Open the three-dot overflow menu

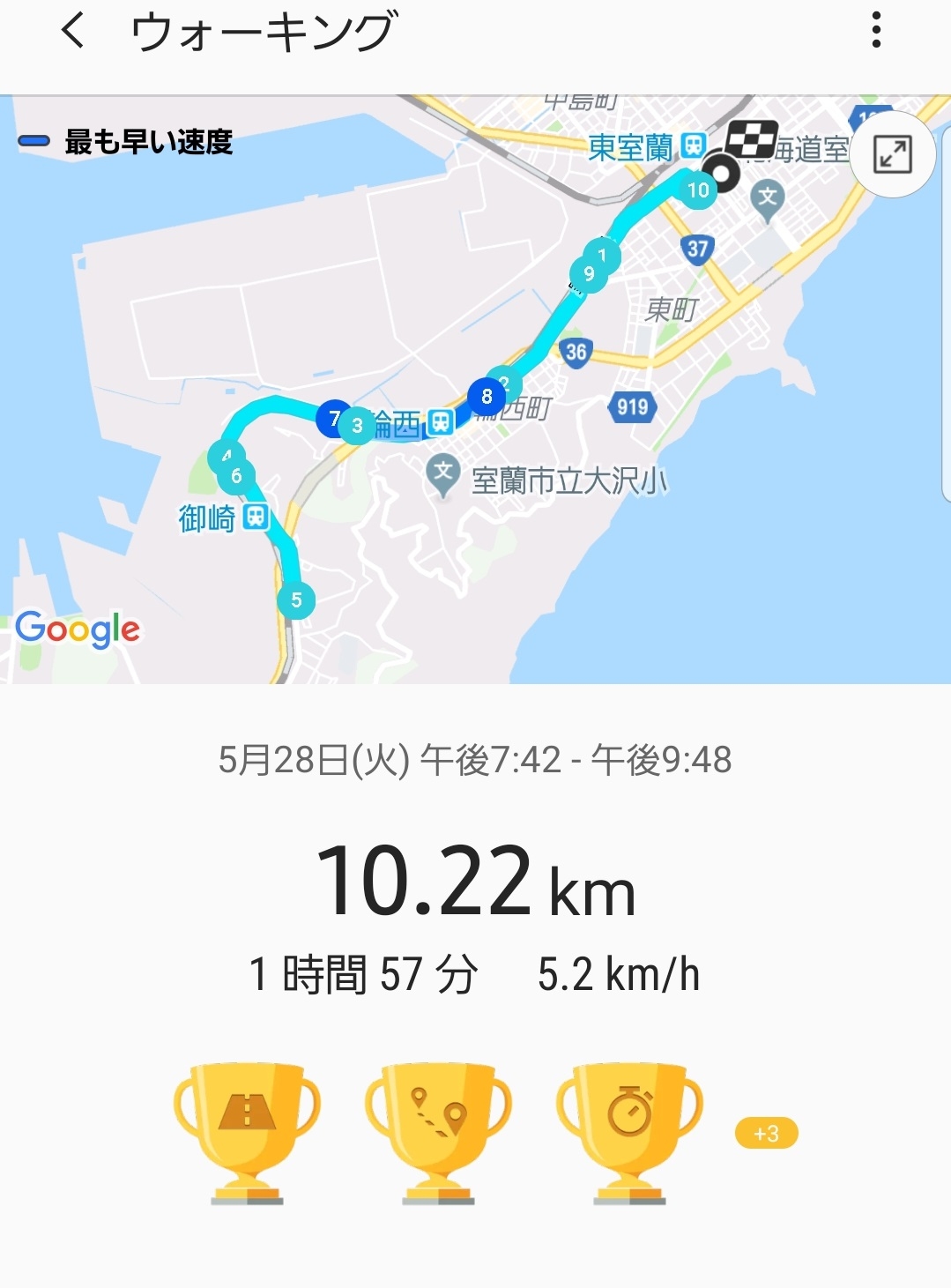[875, 34]
